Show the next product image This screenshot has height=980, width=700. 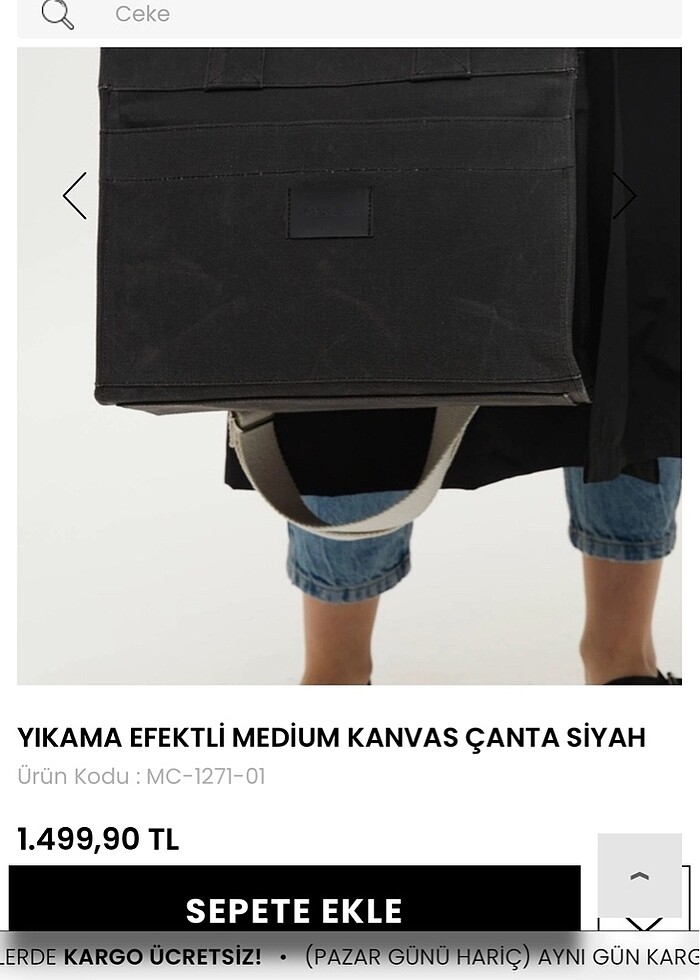click(624, 196)
